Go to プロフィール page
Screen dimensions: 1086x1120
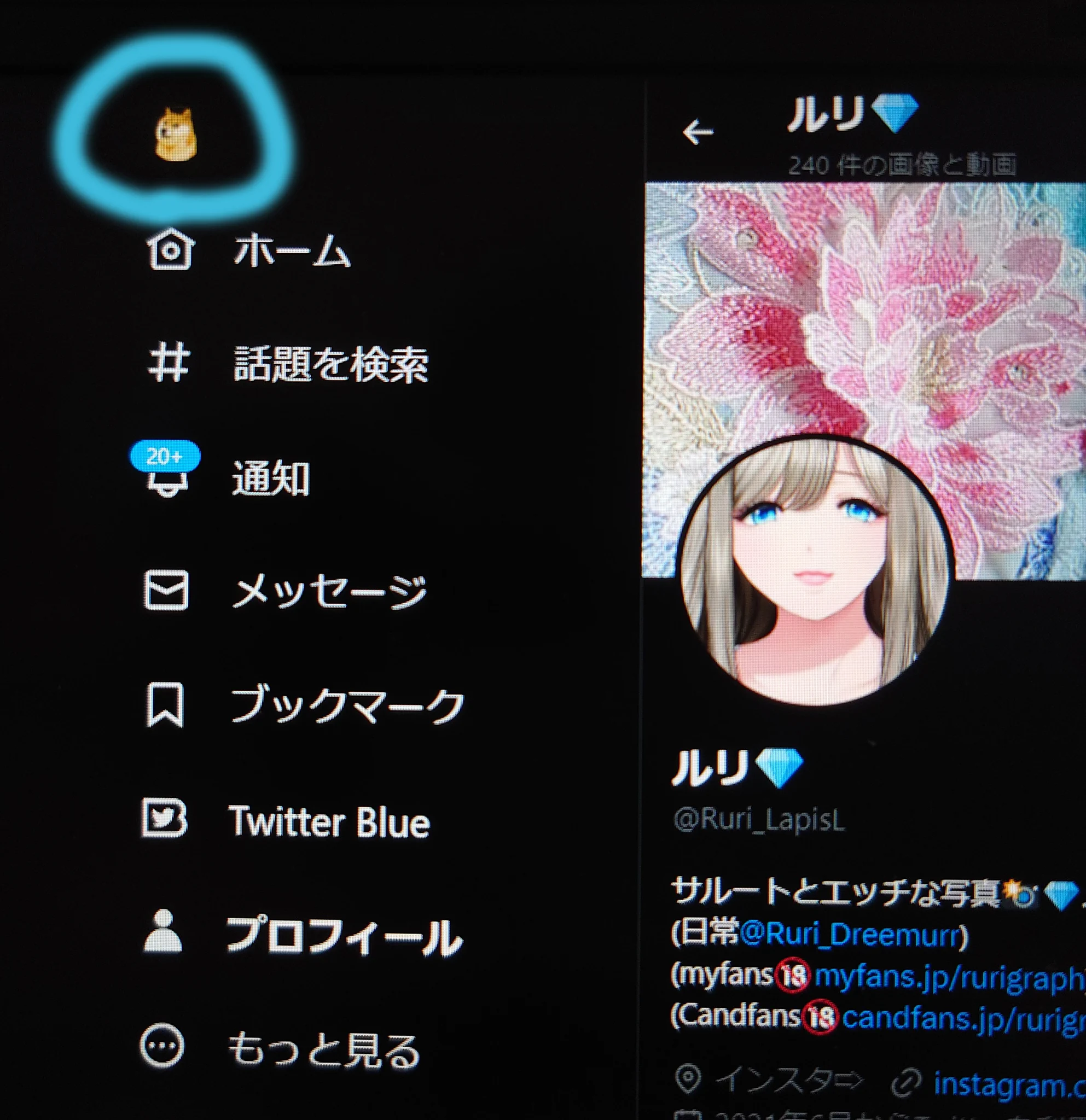click(303, 936)
